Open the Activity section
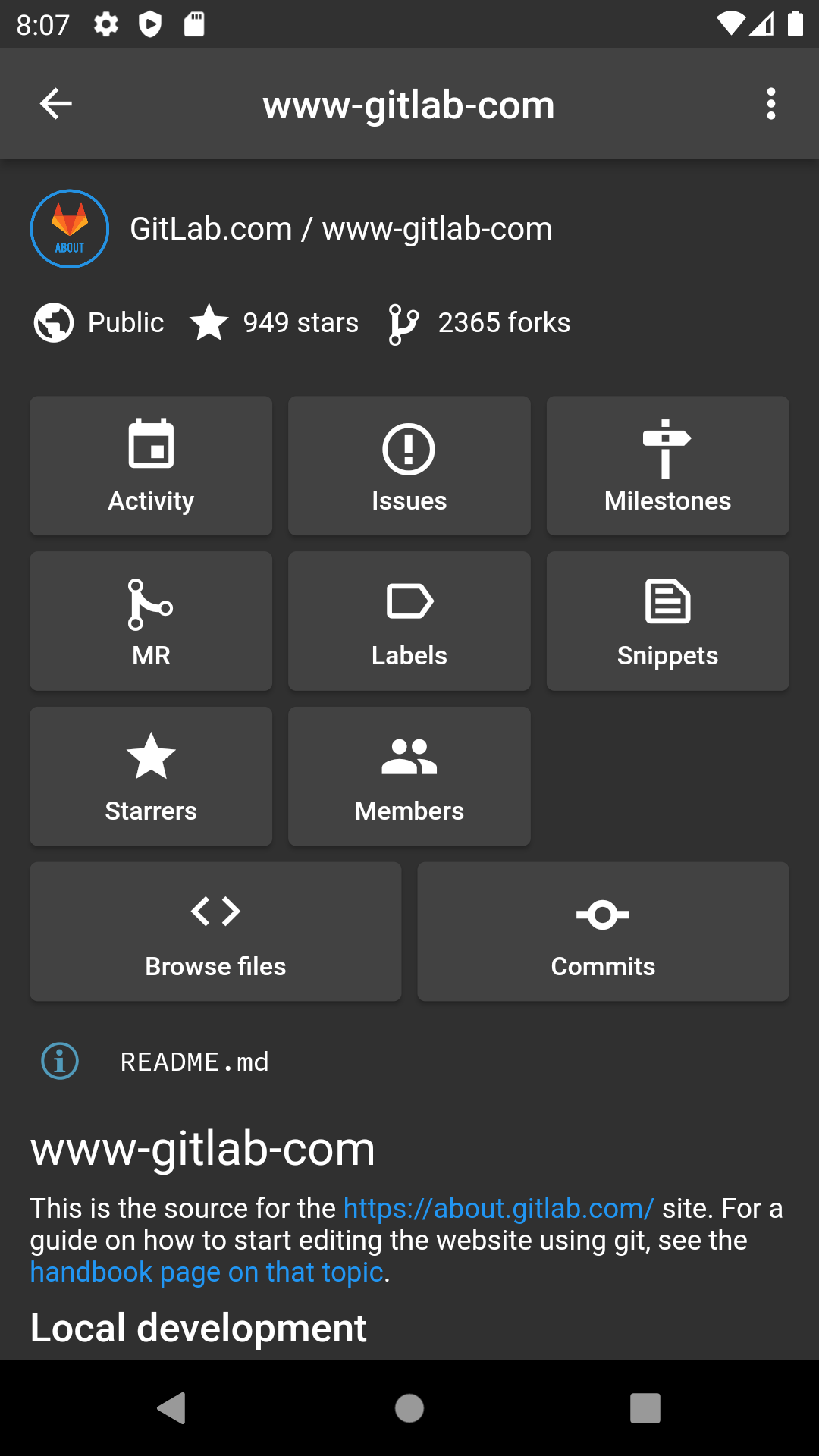The width and height of the screenshot is (819, 1456). [151, 466]
